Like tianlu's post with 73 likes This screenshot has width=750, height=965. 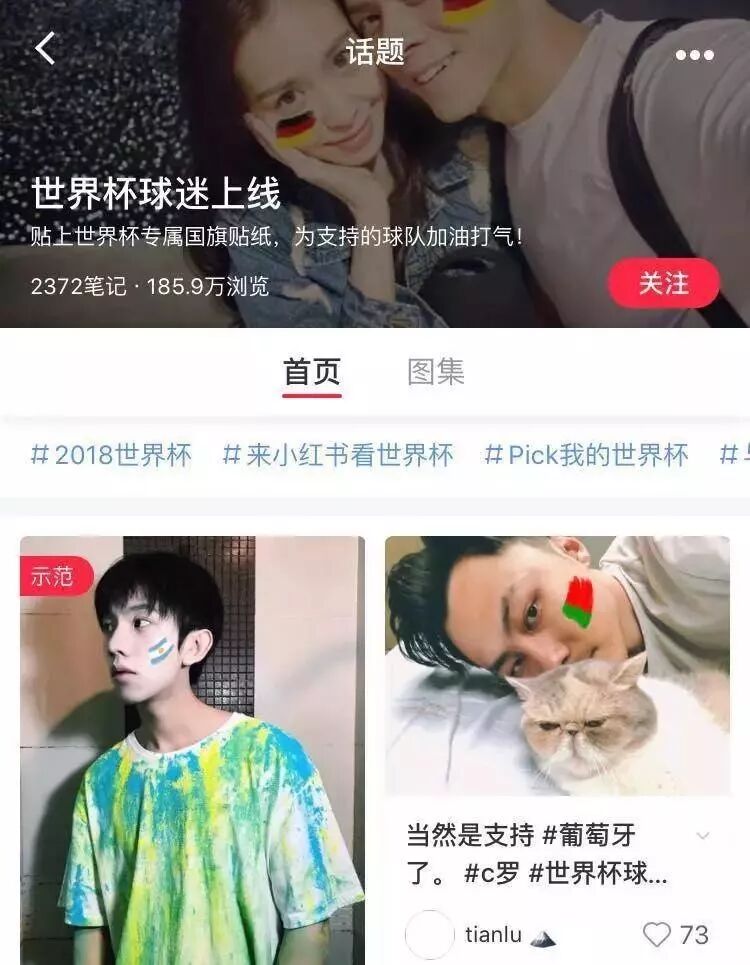[657, 935]
